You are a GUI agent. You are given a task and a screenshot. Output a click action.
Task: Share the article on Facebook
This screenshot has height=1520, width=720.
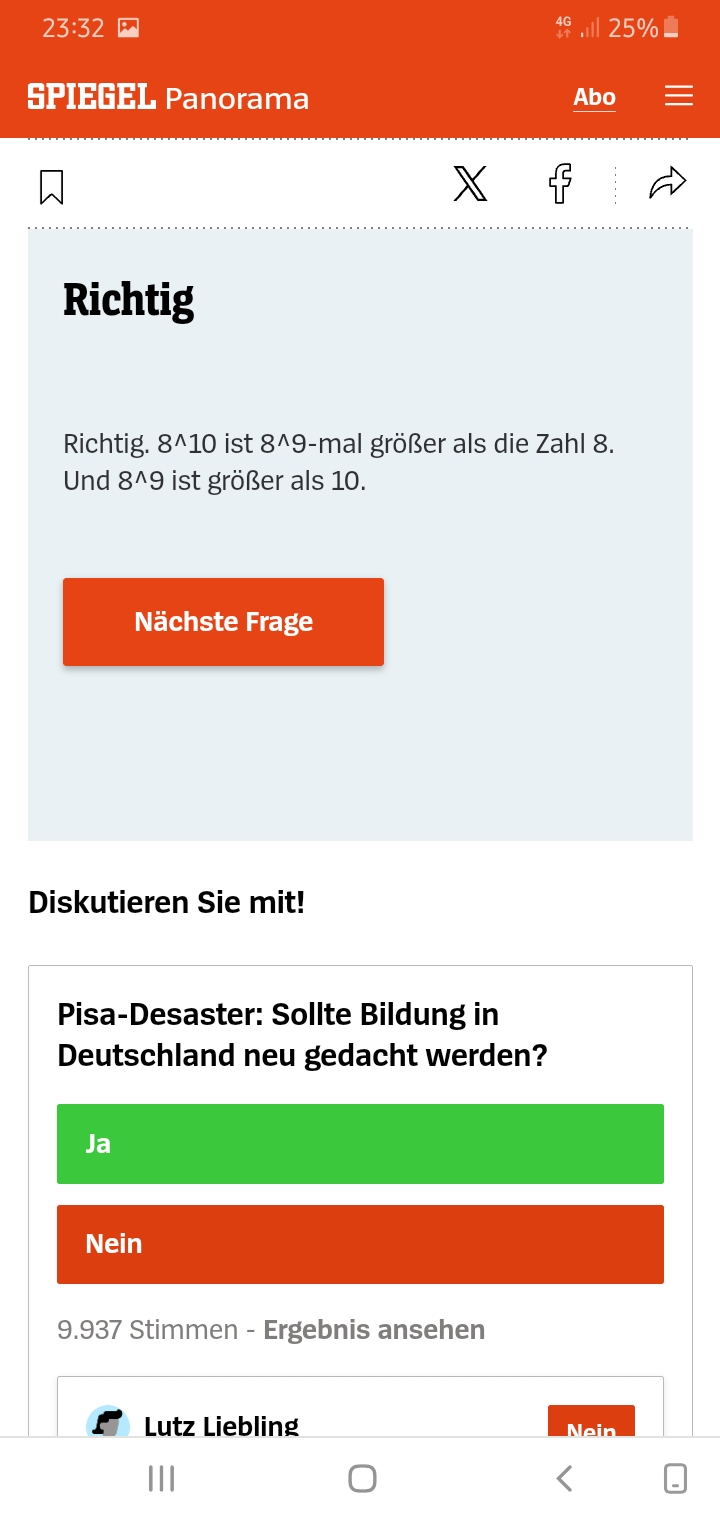click(560, 184)
